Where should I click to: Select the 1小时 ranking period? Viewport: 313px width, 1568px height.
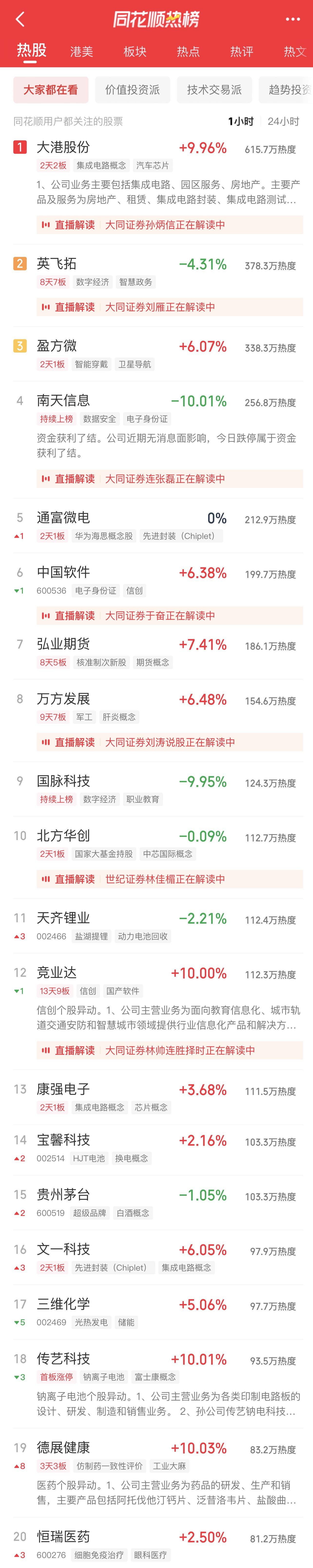(x=241, y=121)
